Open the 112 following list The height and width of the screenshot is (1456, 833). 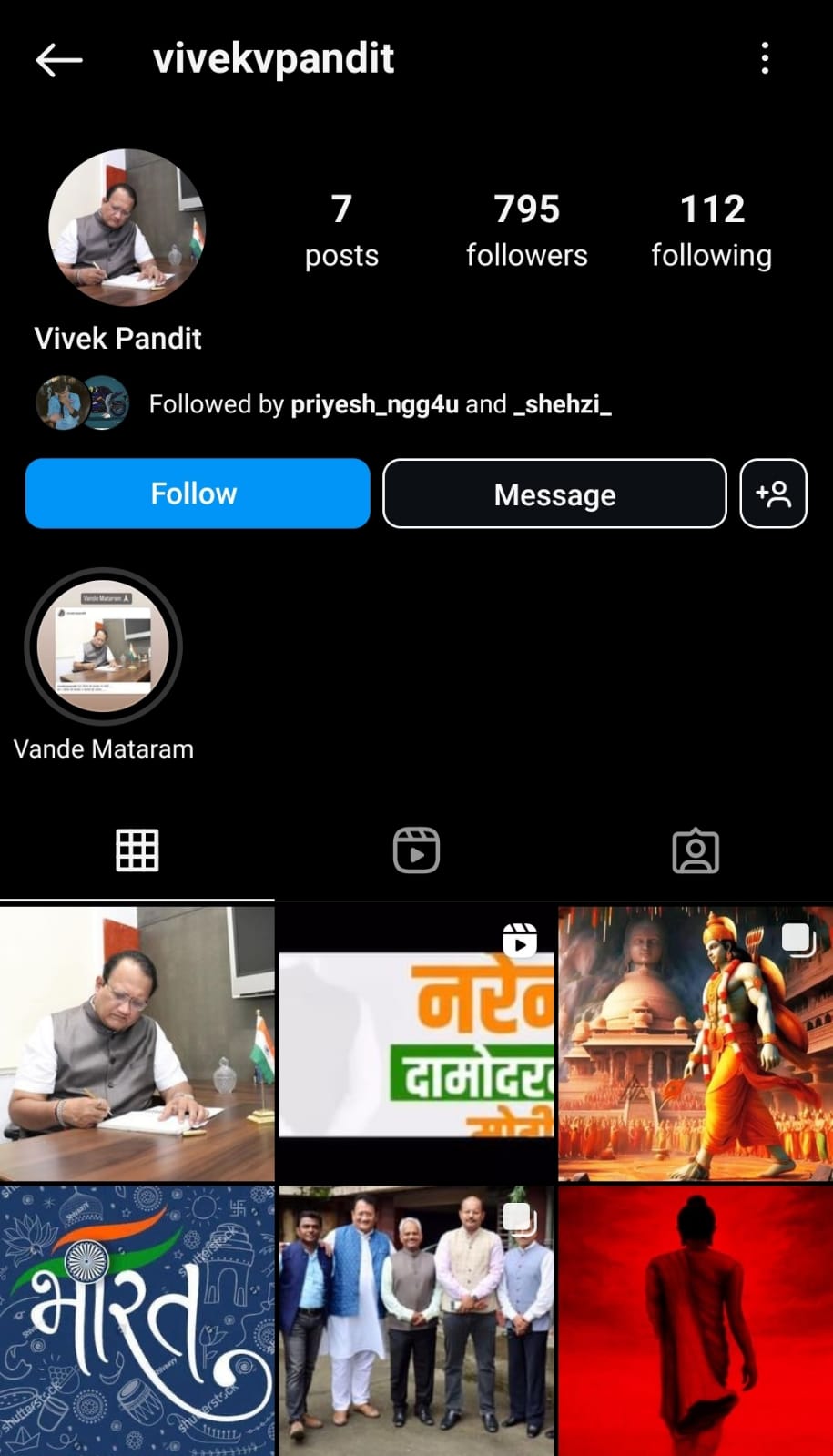711,230
